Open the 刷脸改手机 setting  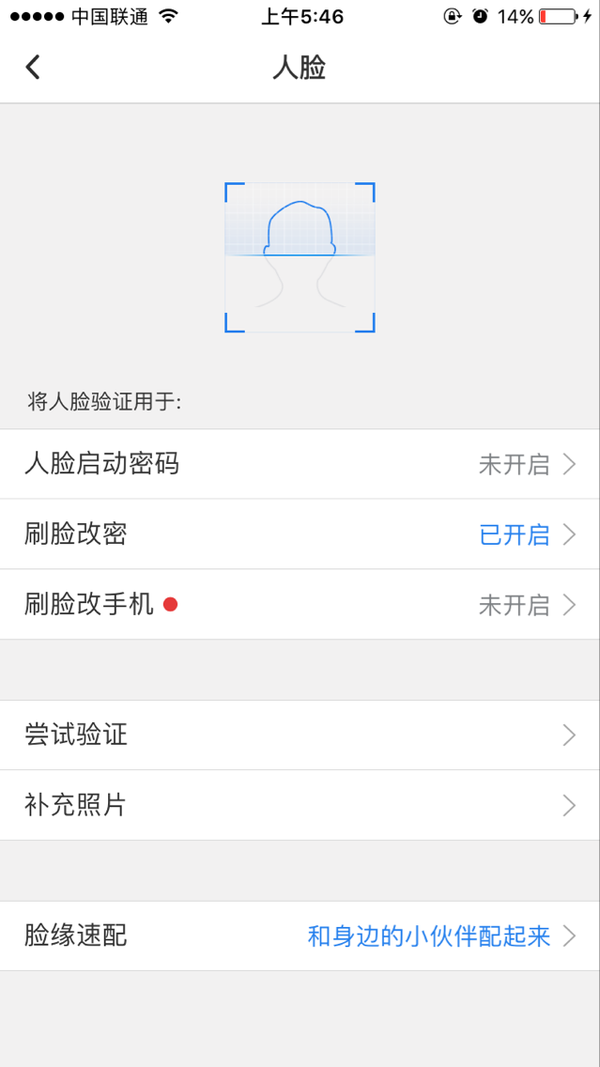tap(300, 604)
